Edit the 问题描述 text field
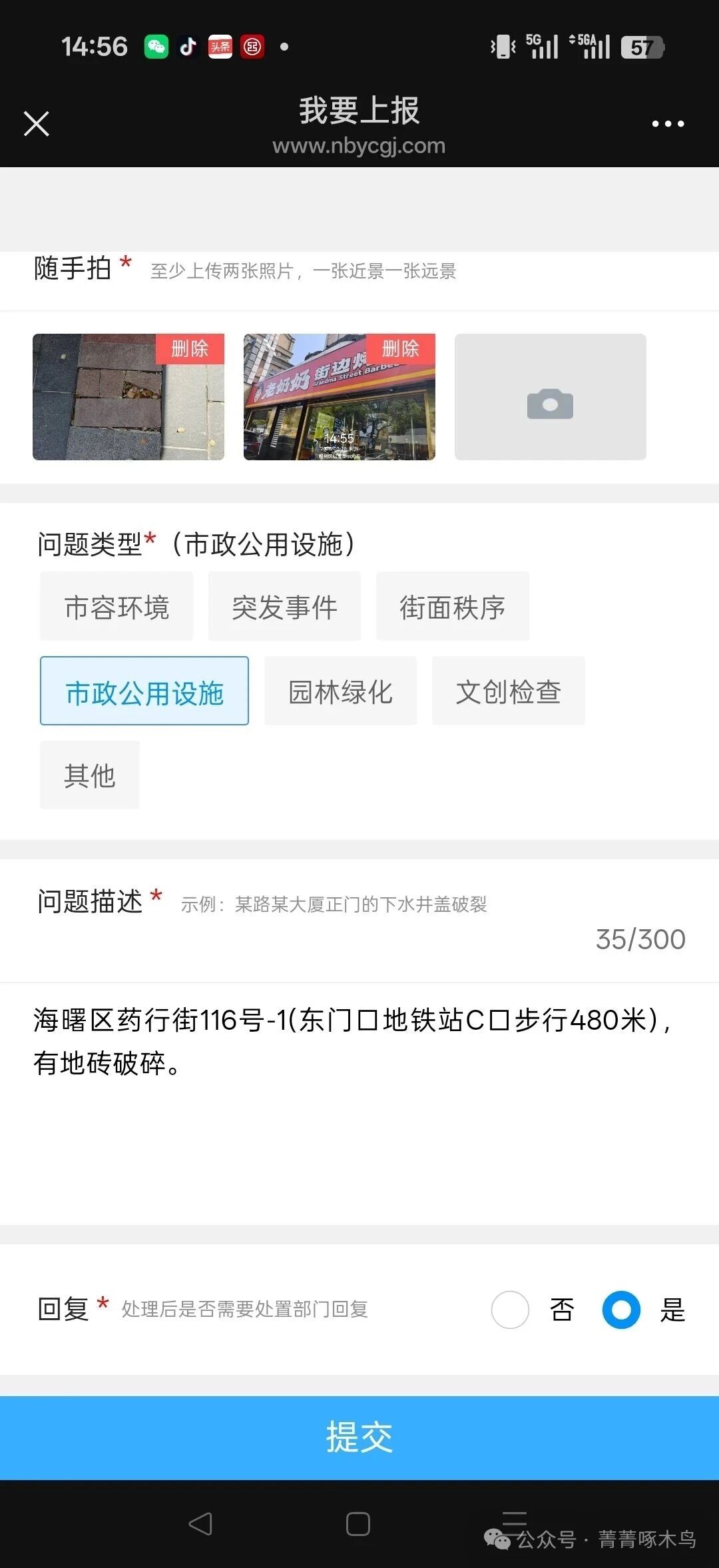Screen dimensions: 719x1568 (x=359, y=1099)
